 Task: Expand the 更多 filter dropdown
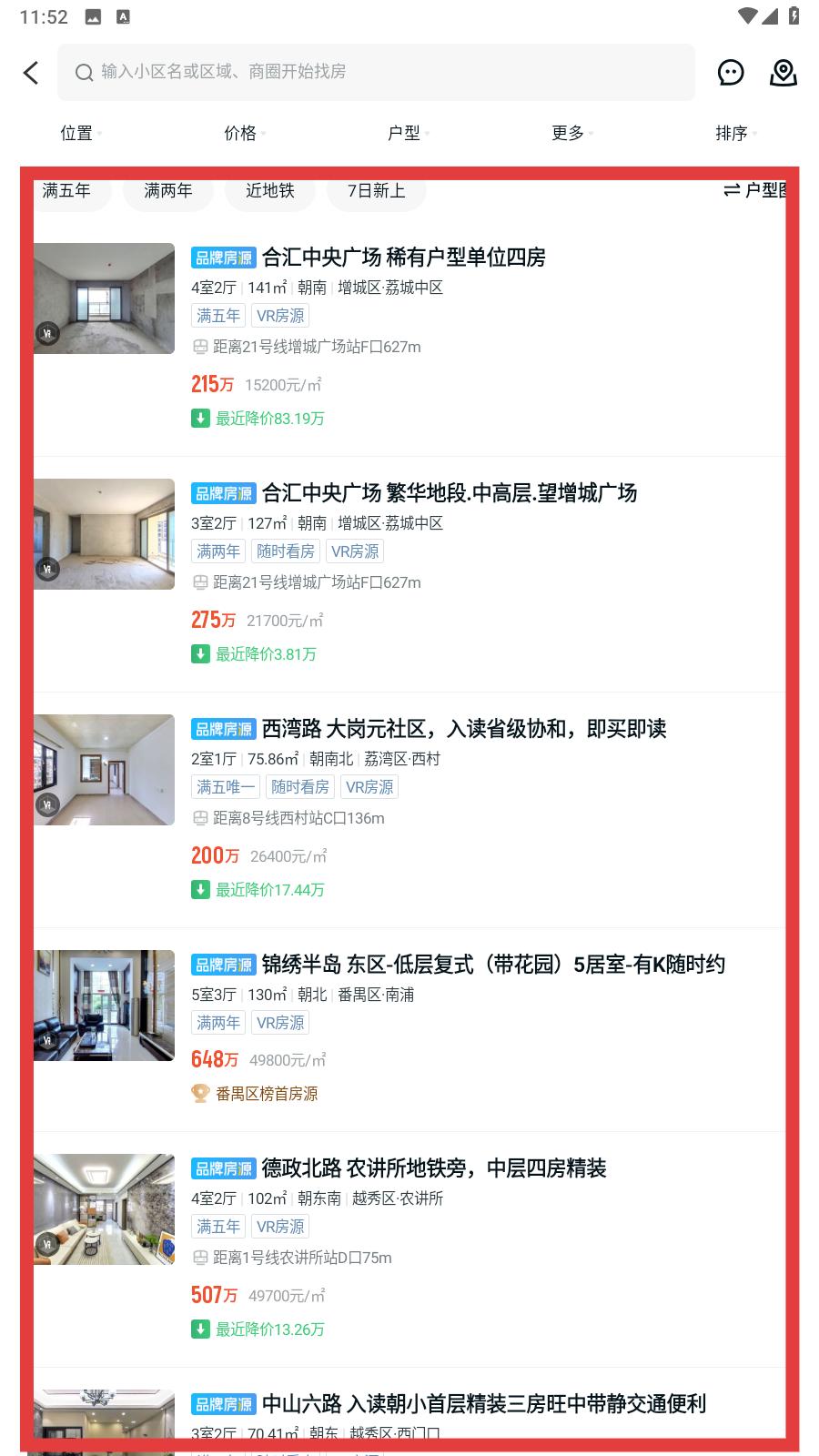572,134
